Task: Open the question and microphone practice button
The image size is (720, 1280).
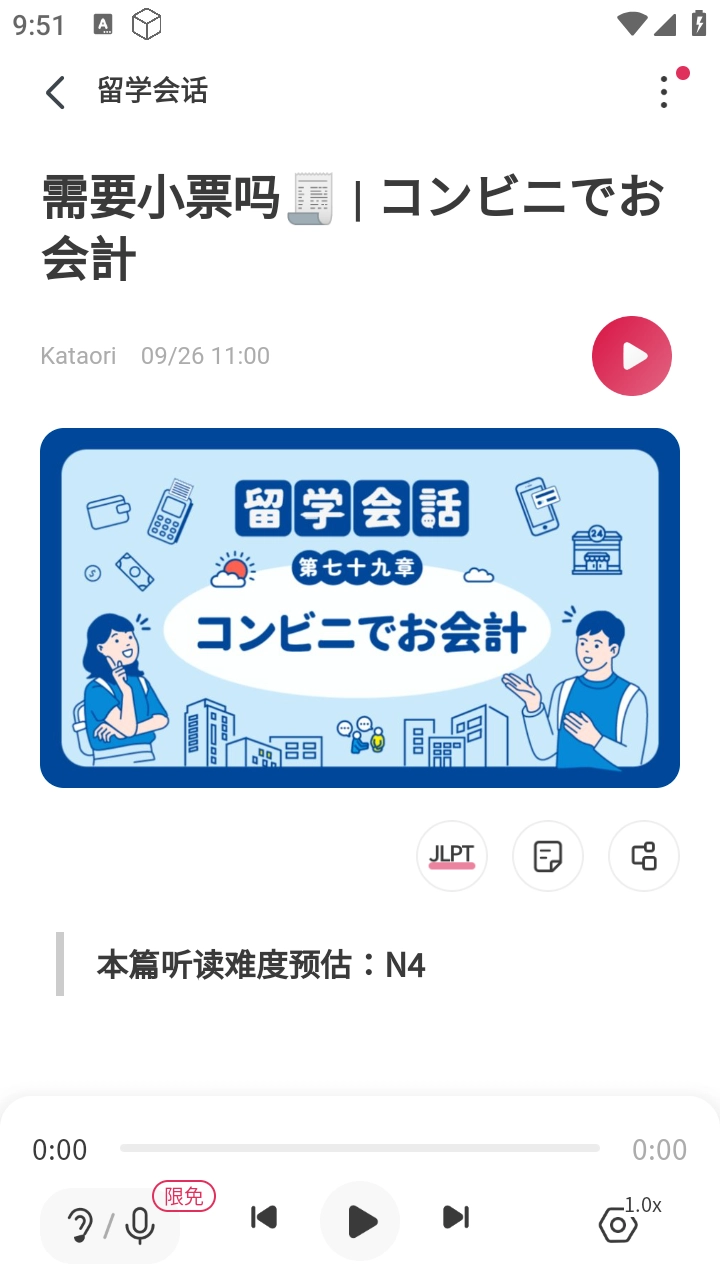Action: click(110, 1225)
